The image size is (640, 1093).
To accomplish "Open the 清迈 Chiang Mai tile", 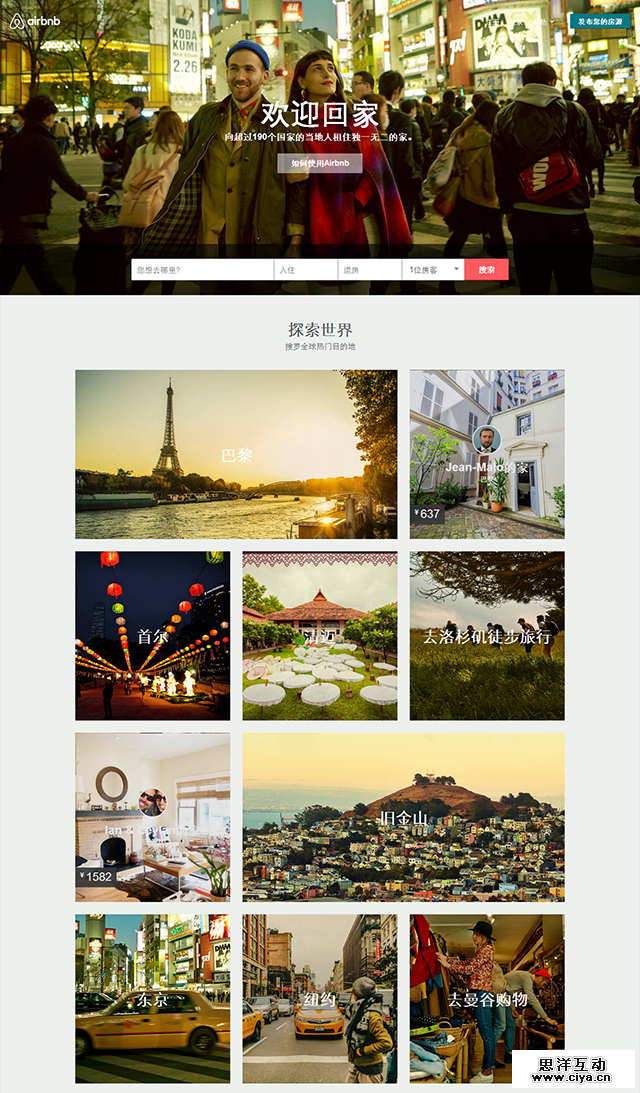I will (319, 636).
